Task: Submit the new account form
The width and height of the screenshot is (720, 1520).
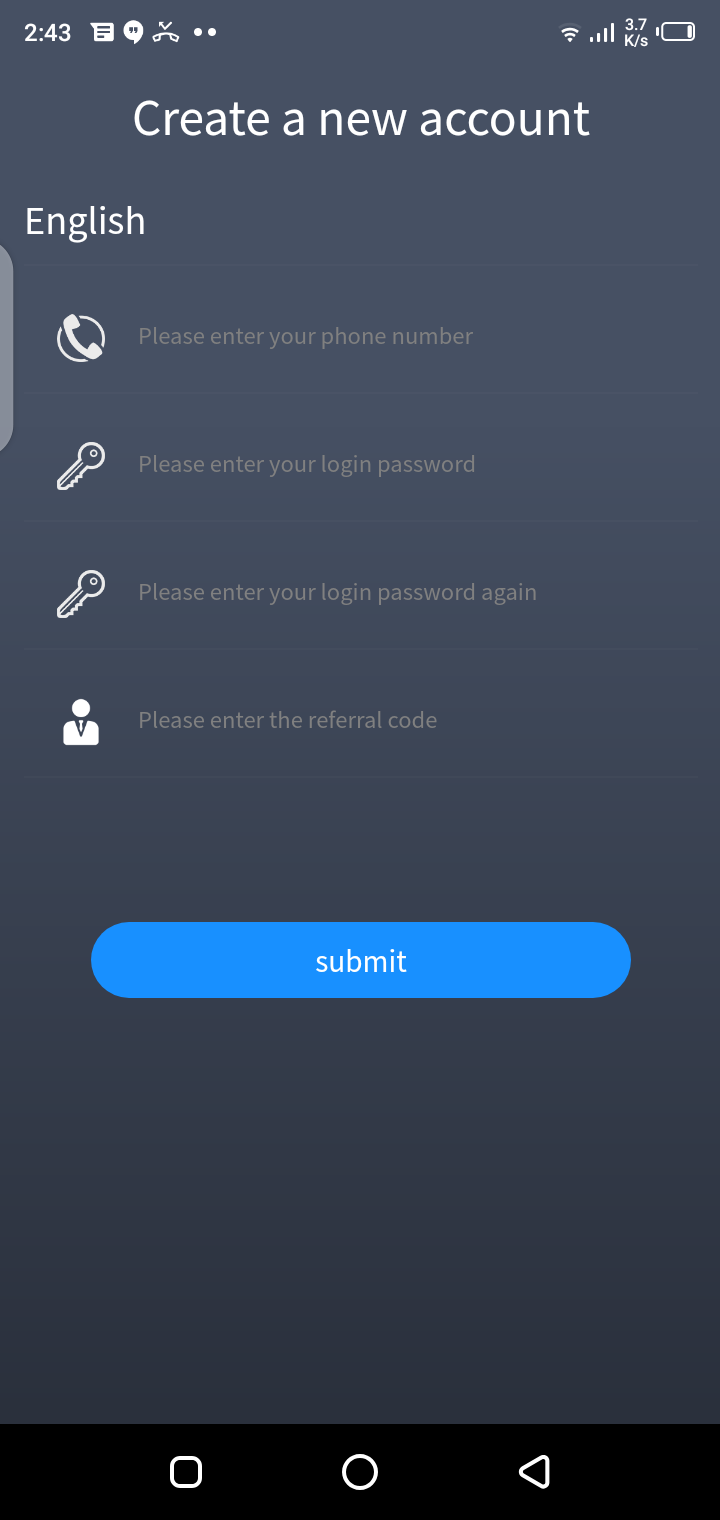Action: point(360,960)
